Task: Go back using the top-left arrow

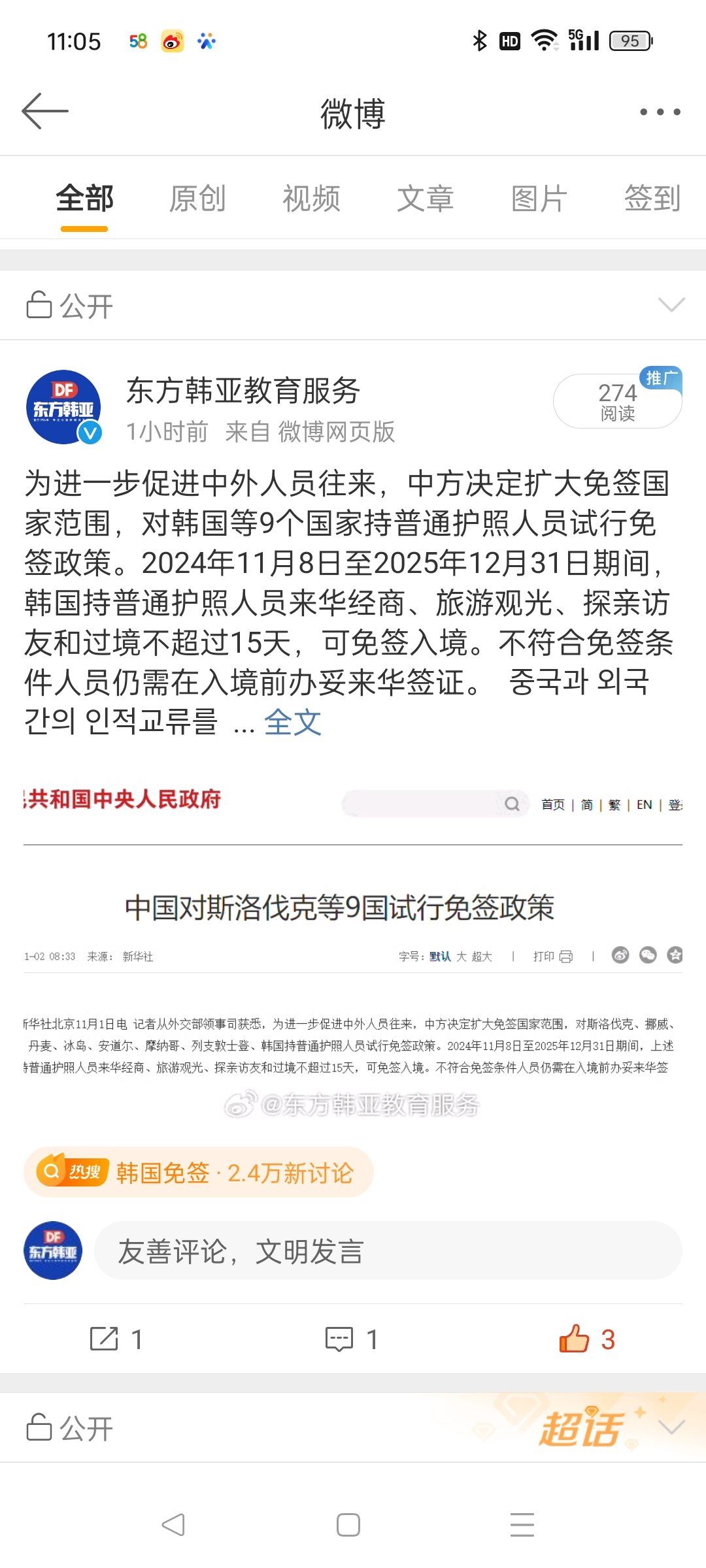Action: coord(45,111)
